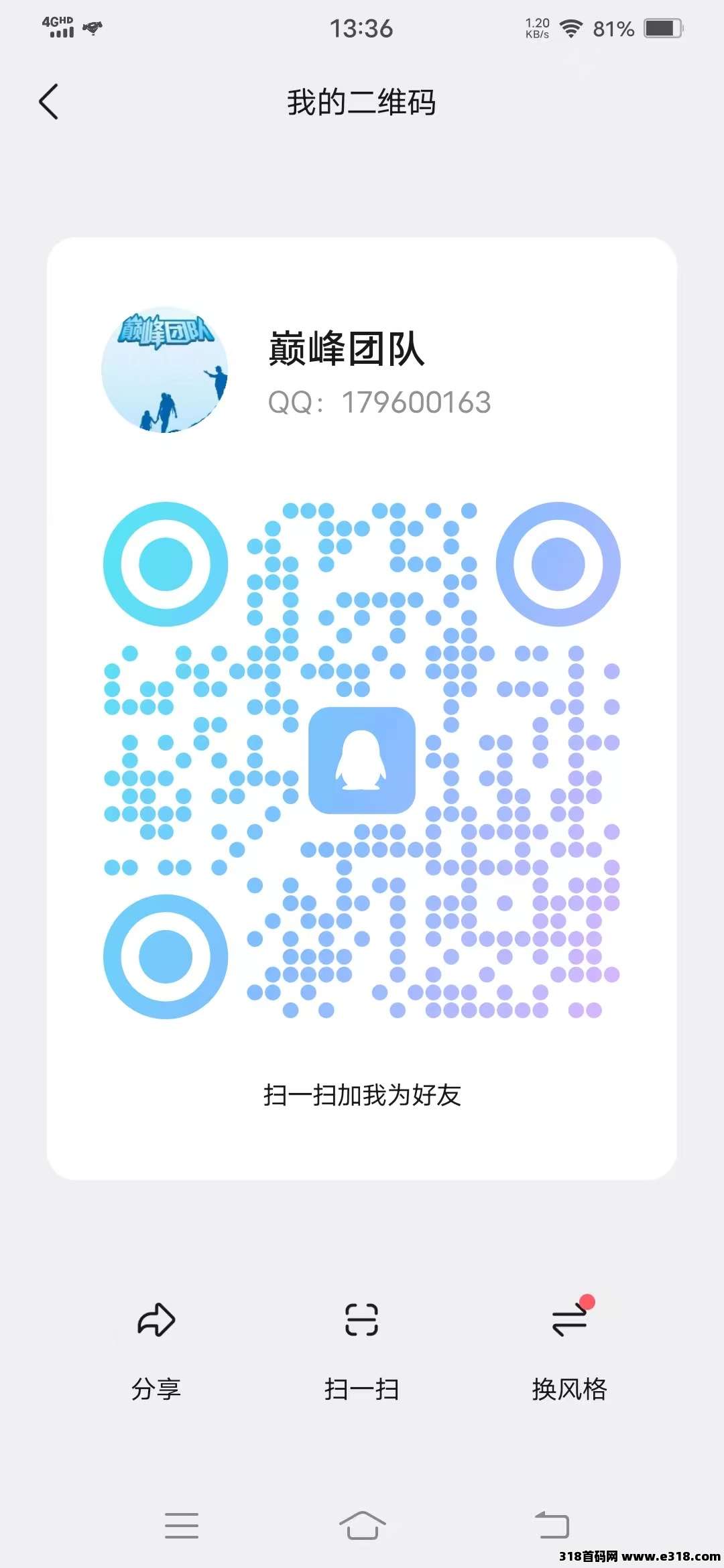Tap the system back button
Image resolution: width=724 pixels, height=1568 pixels.
552,1525
